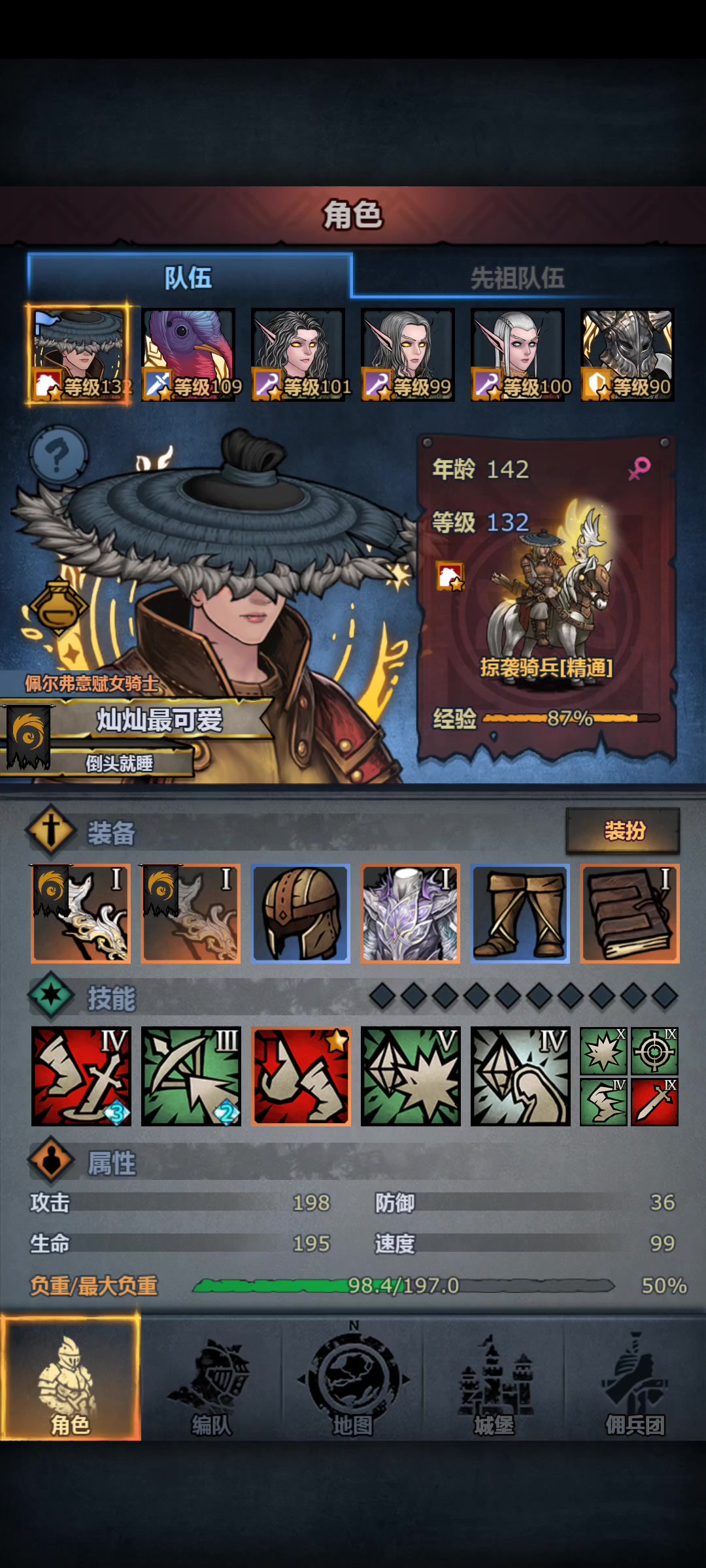
Task: Open the question mark help icon
Action: point(58,454)
